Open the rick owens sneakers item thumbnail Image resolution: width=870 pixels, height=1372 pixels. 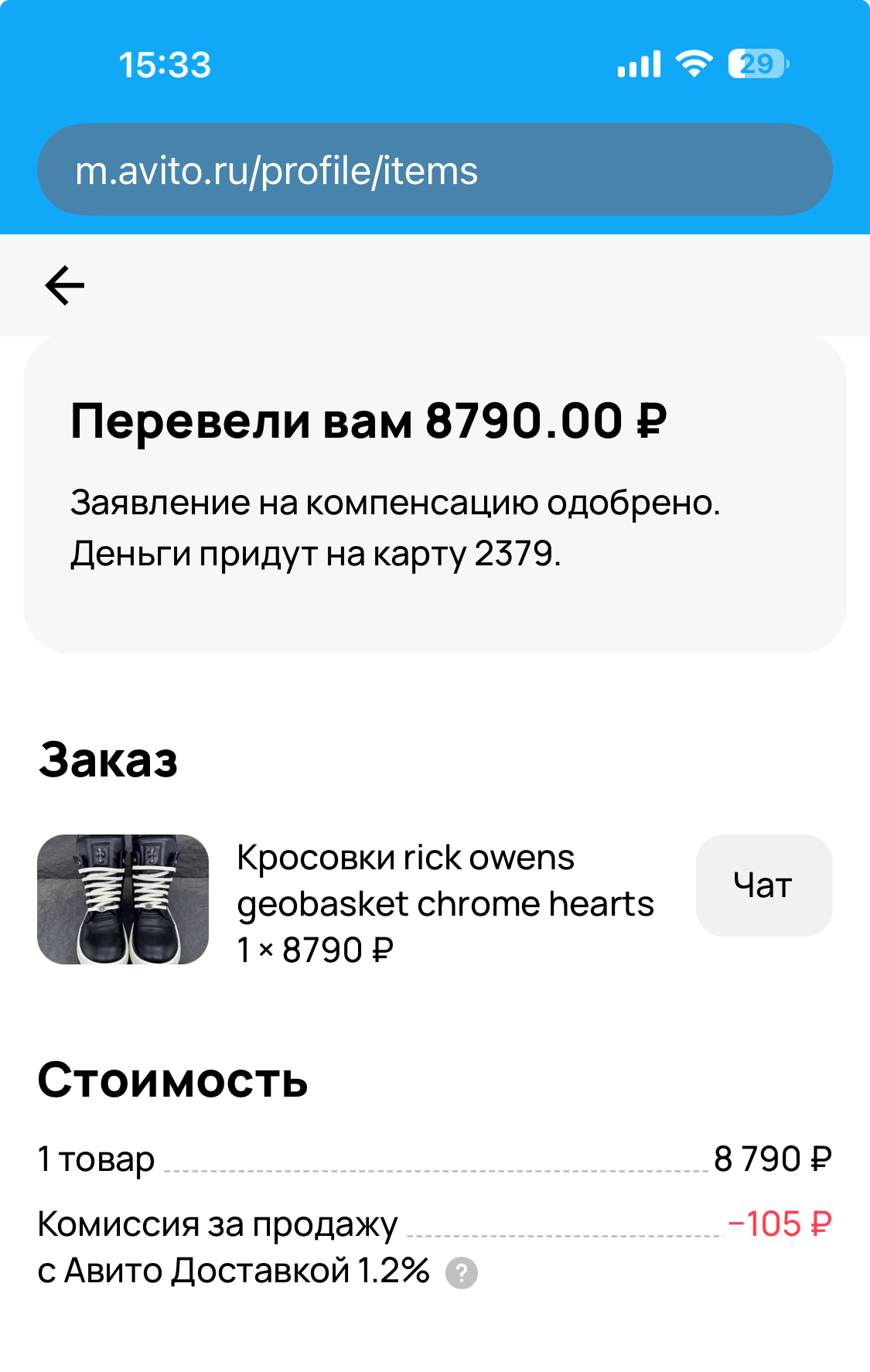(x=123, y=899)
